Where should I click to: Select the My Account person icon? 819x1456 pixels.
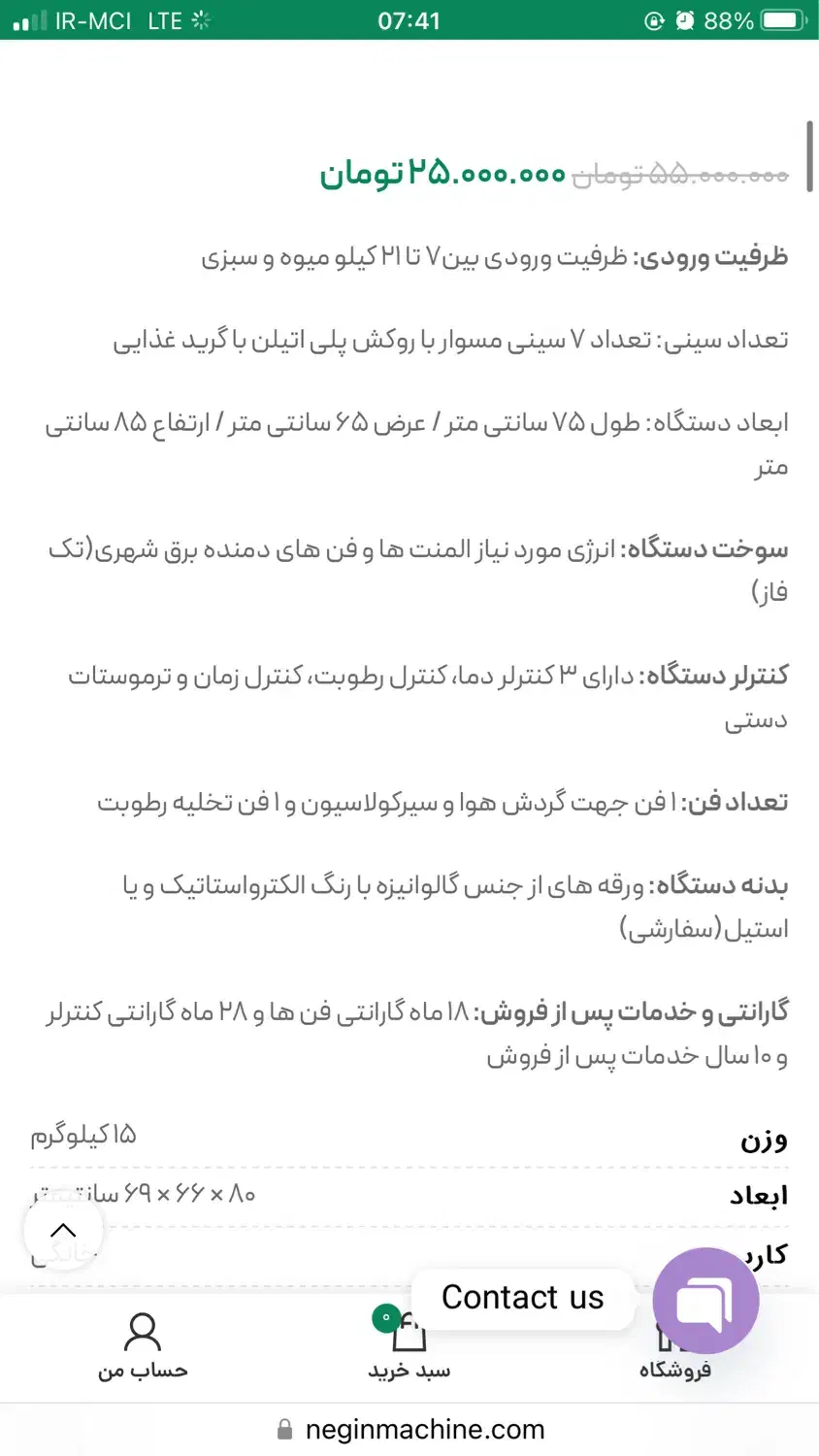(x=143, y=1331)
